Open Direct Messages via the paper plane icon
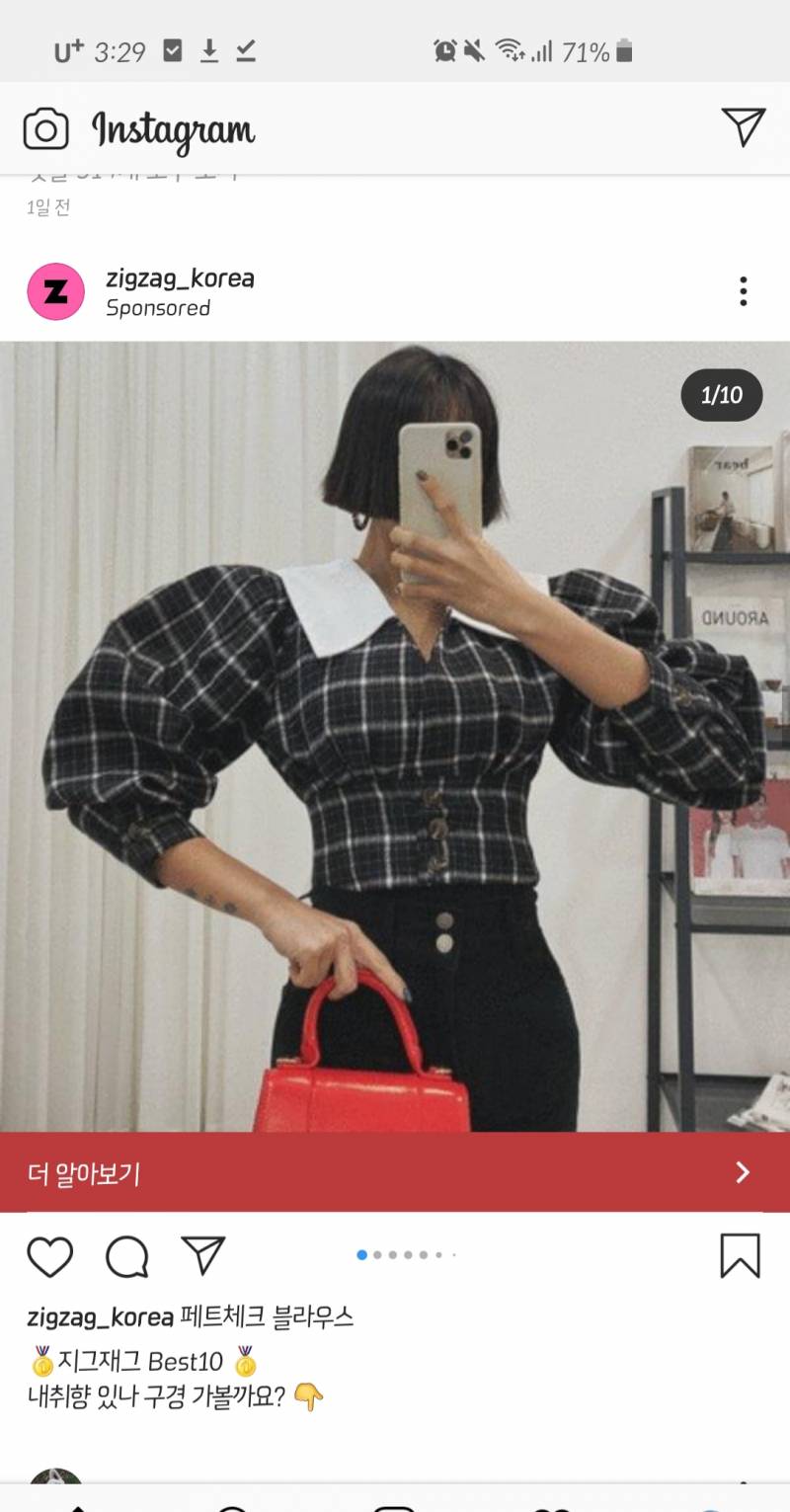Viewport: 790px width, 1512px height. click(743, 125)
